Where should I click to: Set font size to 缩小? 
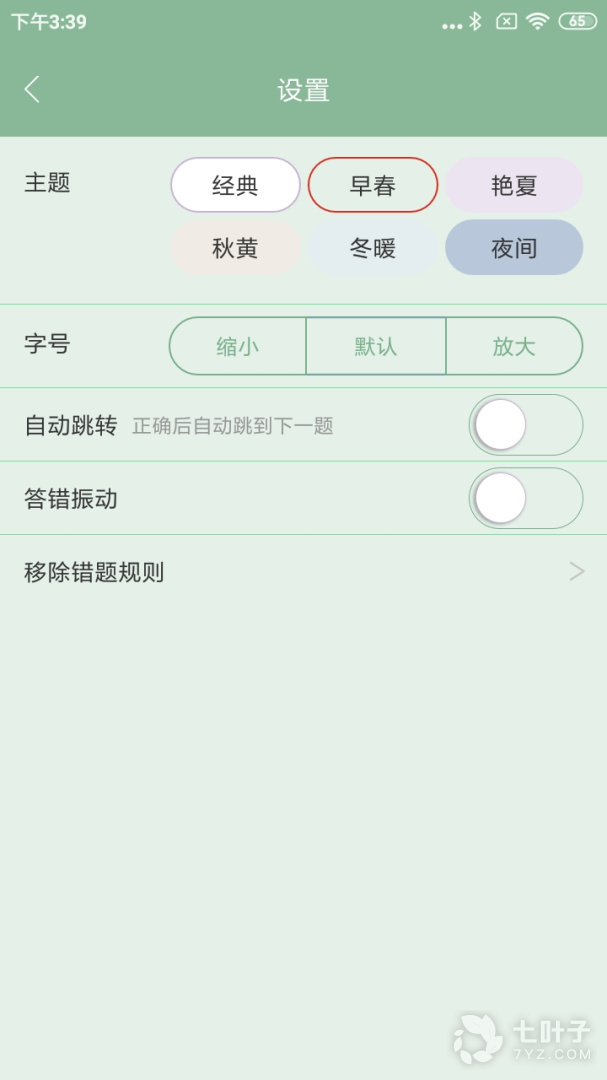tap(238, 346)
